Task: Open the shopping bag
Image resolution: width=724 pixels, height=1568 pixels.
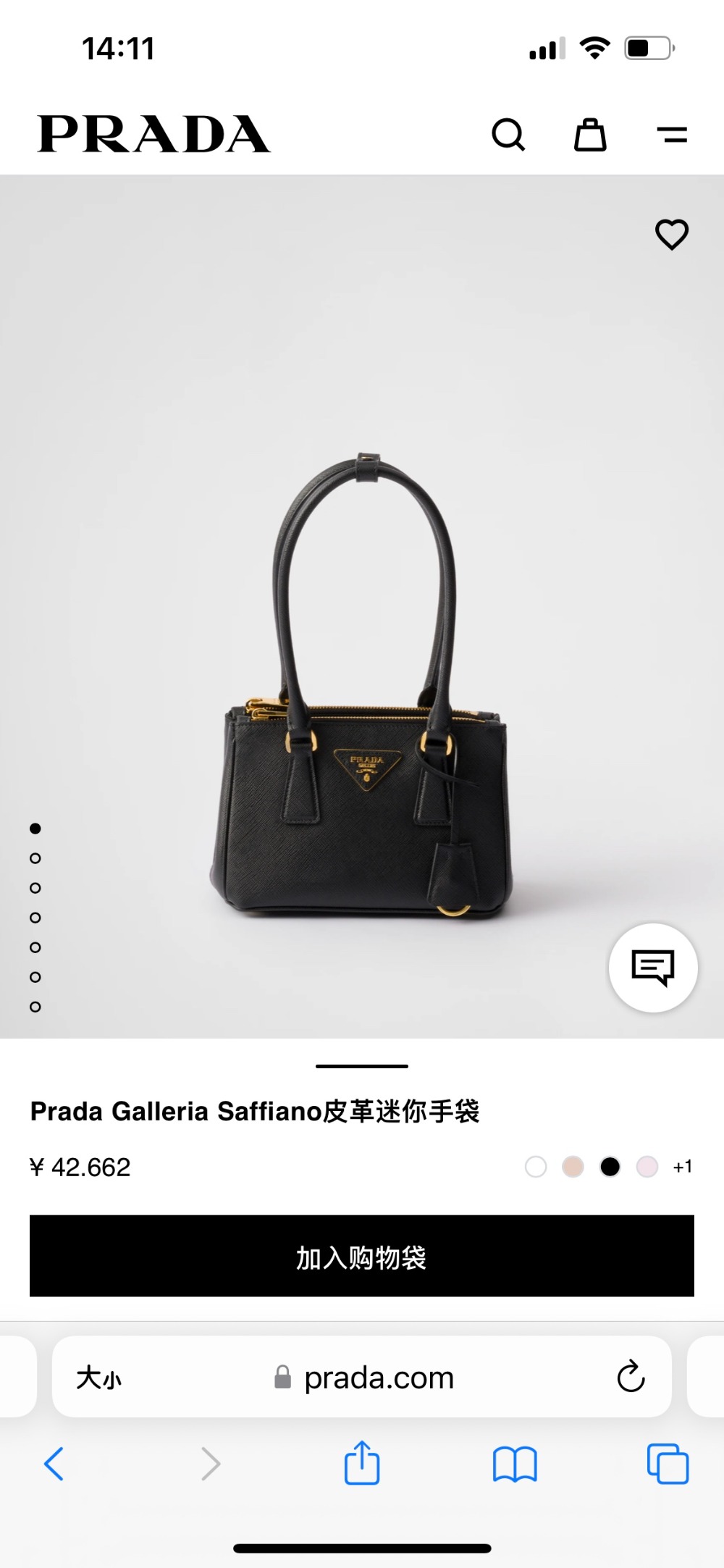Action: pyautogui.click(x=590, y=135)
